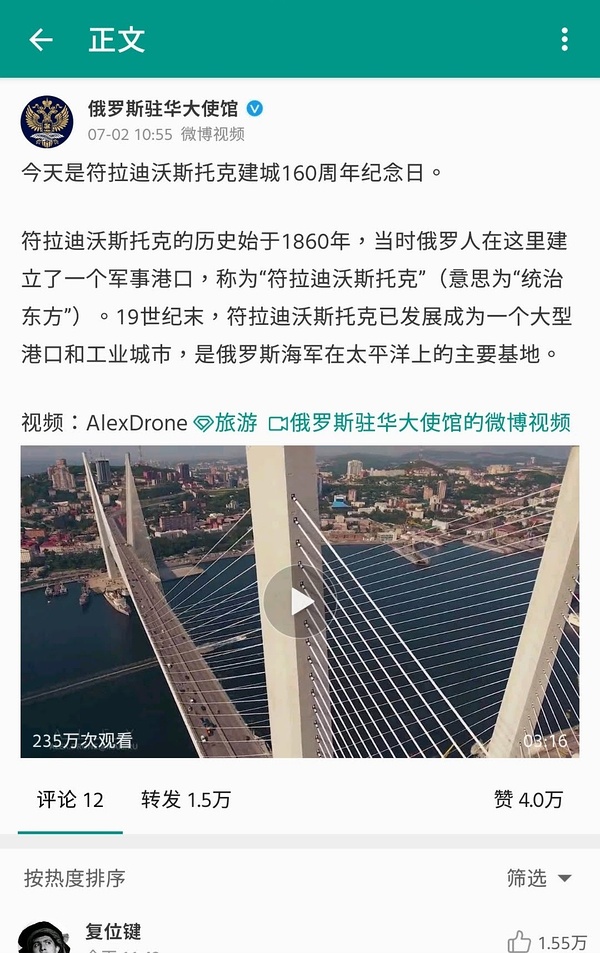Switch to 转发 1.5万 tab

pyautogui.click(x=186, y=799)
